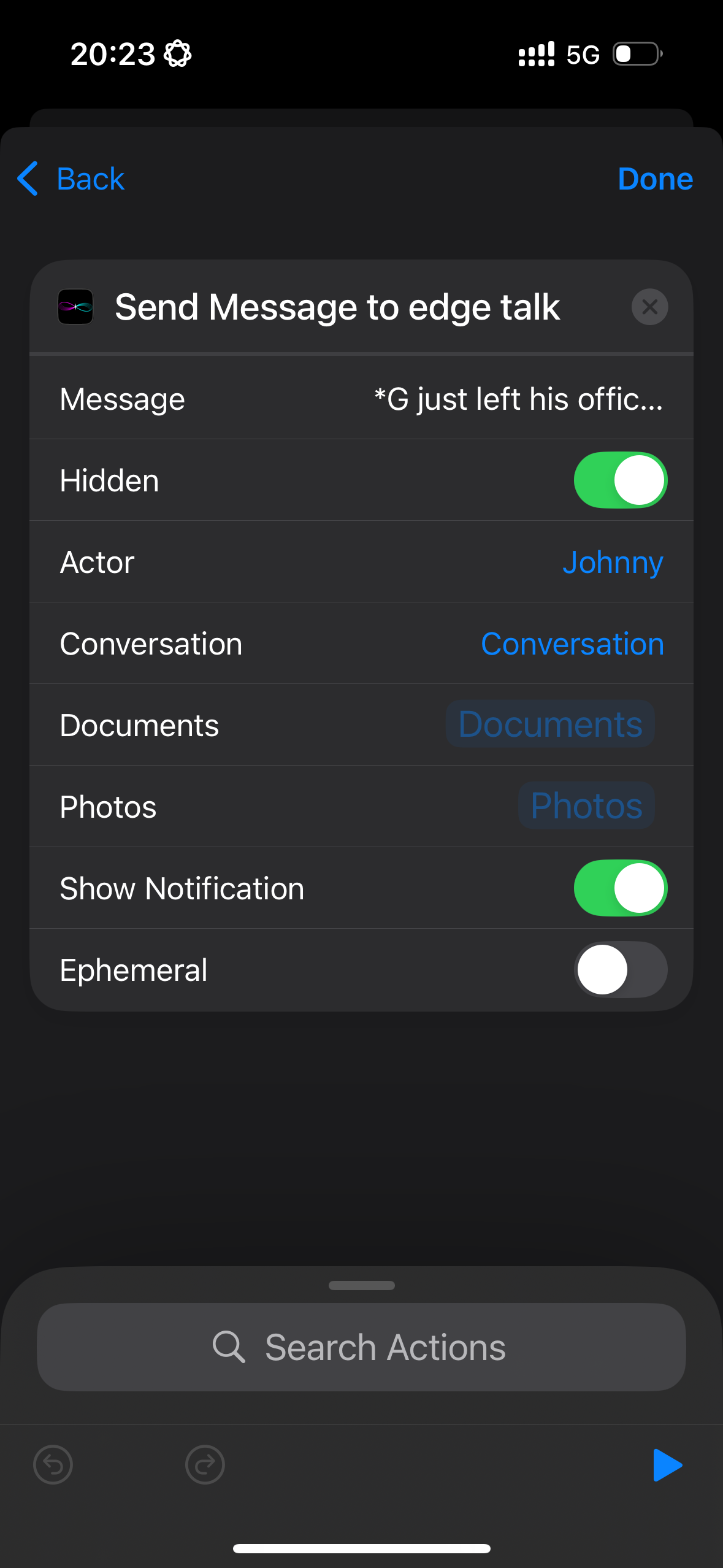Run the shortcut with the play icon
The width and height of the screenshot is (723, 1568).
(667, 1464)
